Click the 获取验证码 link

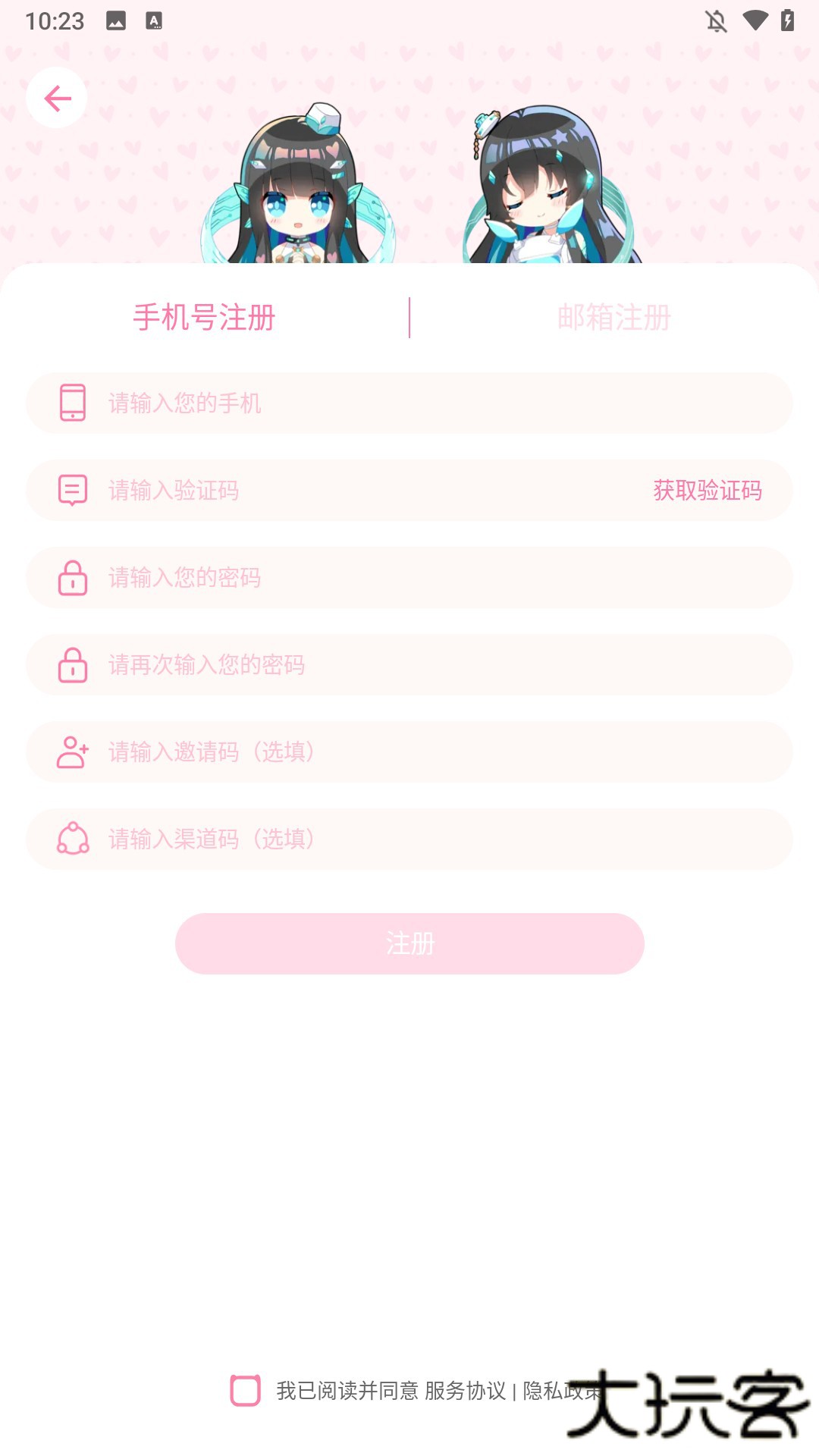click(x=708, y=491)
